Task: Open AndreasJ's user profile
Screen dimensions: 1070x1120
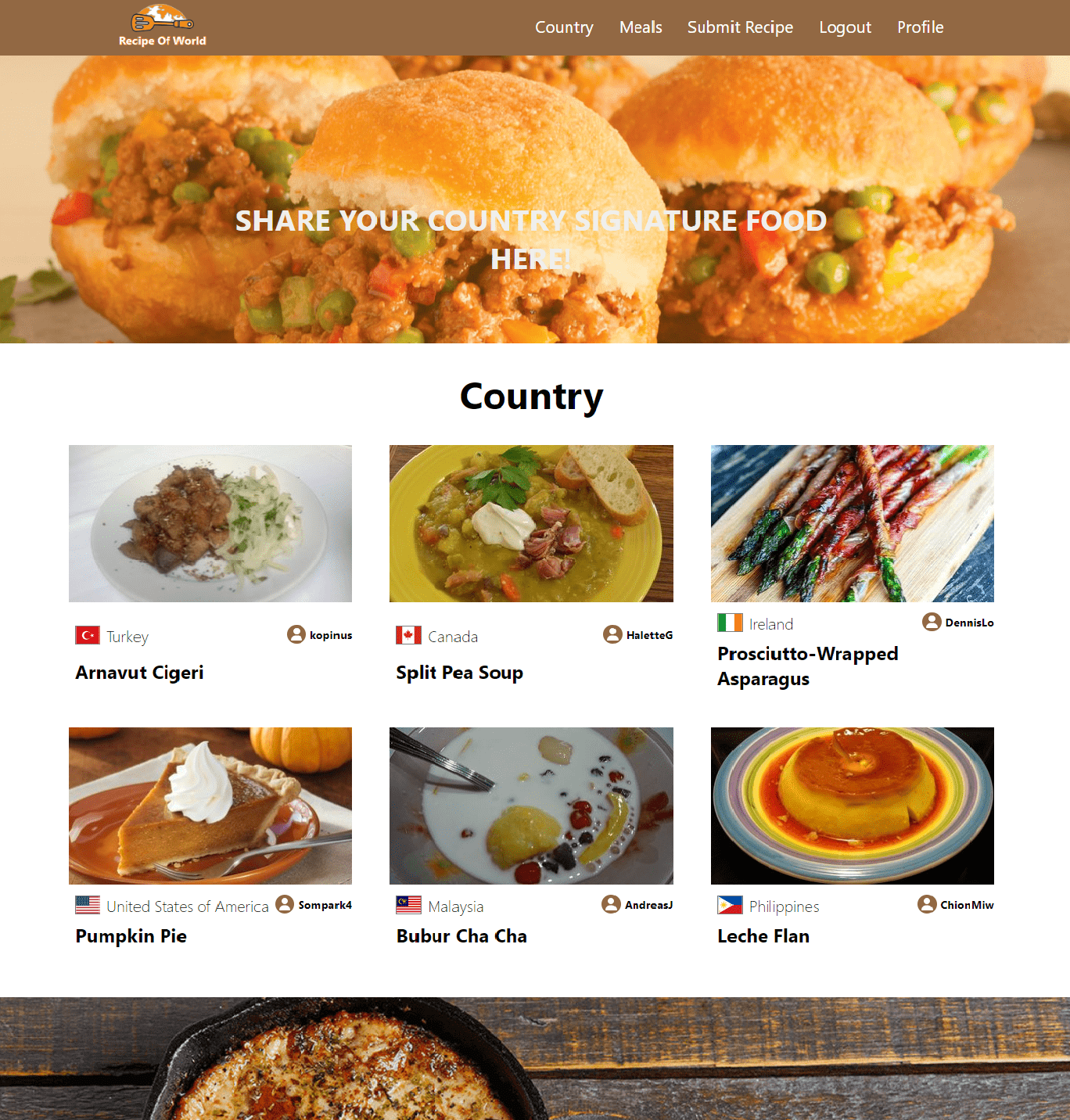Action: (x=637, y=905)
